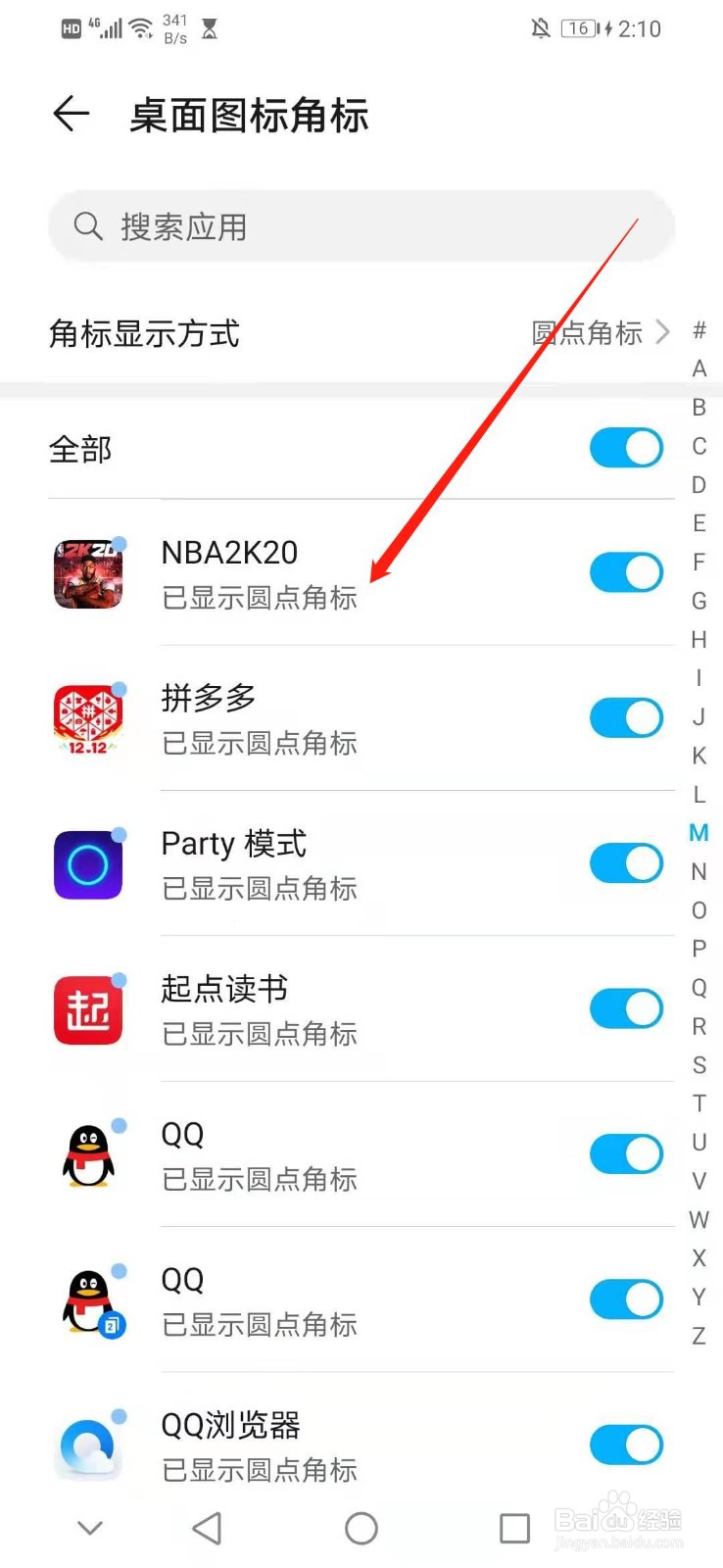Image resolution: width=723 pixels, height=1568 pixels.
Task: Turn off the QQ浏览器 badge toggle
Action: [626, 1444]
